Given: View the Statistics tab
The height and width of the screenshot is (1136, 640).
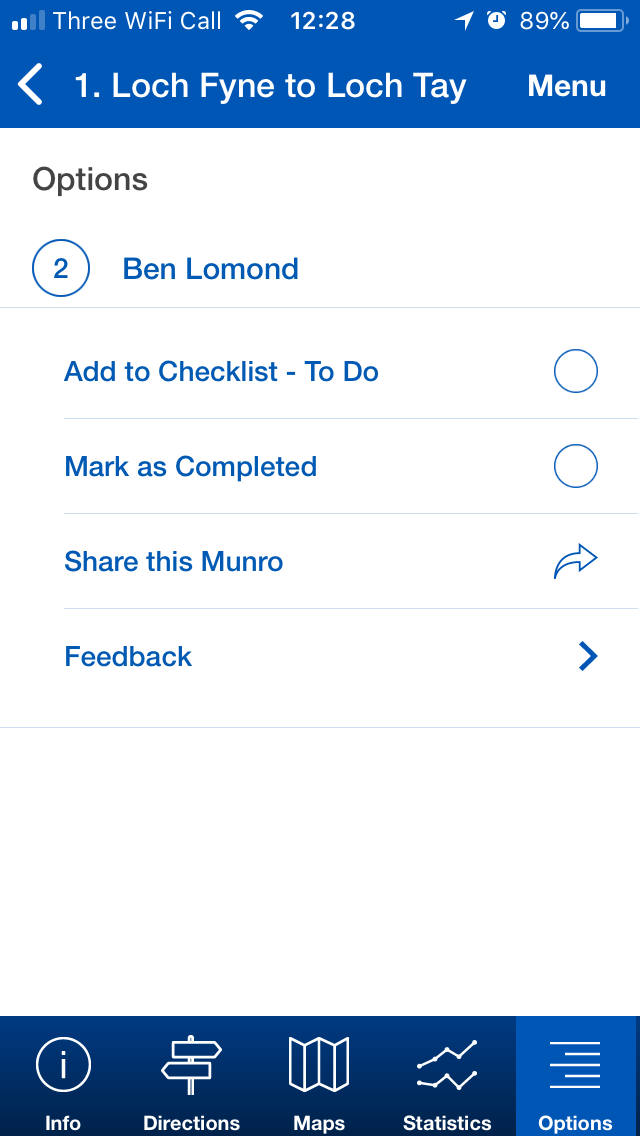Looking at the screenshot, I should pyautogui.click(x=447, y=1077).
